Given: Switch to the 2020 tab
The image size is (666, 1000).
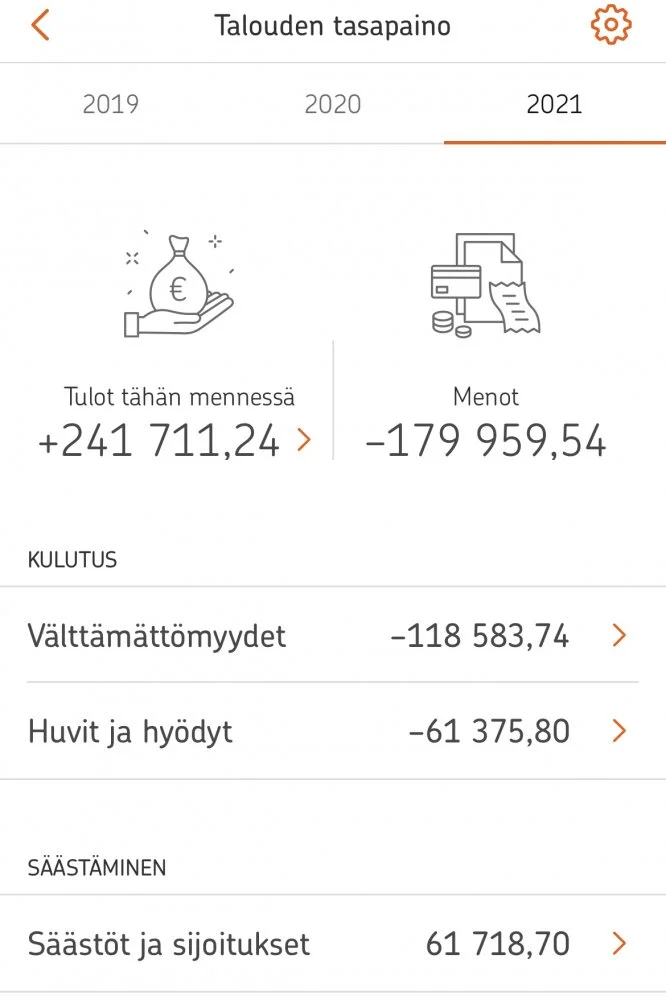Looking at the screenshot, I should 333,104.
